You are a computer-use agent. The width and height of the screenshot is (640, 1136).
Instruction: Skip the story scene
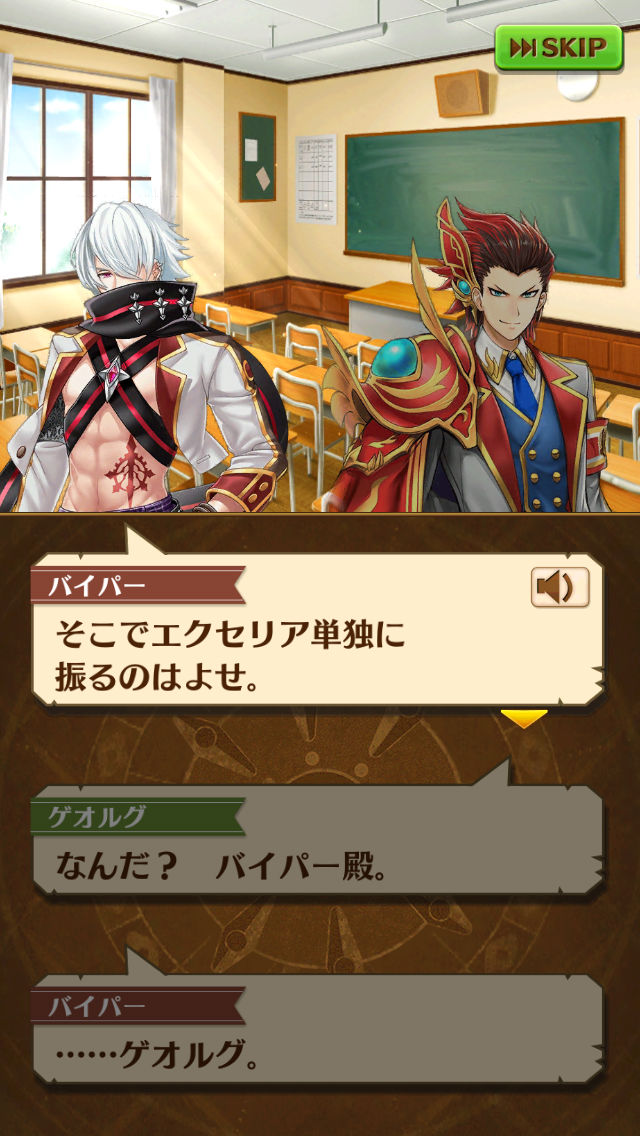pos(558,47)
